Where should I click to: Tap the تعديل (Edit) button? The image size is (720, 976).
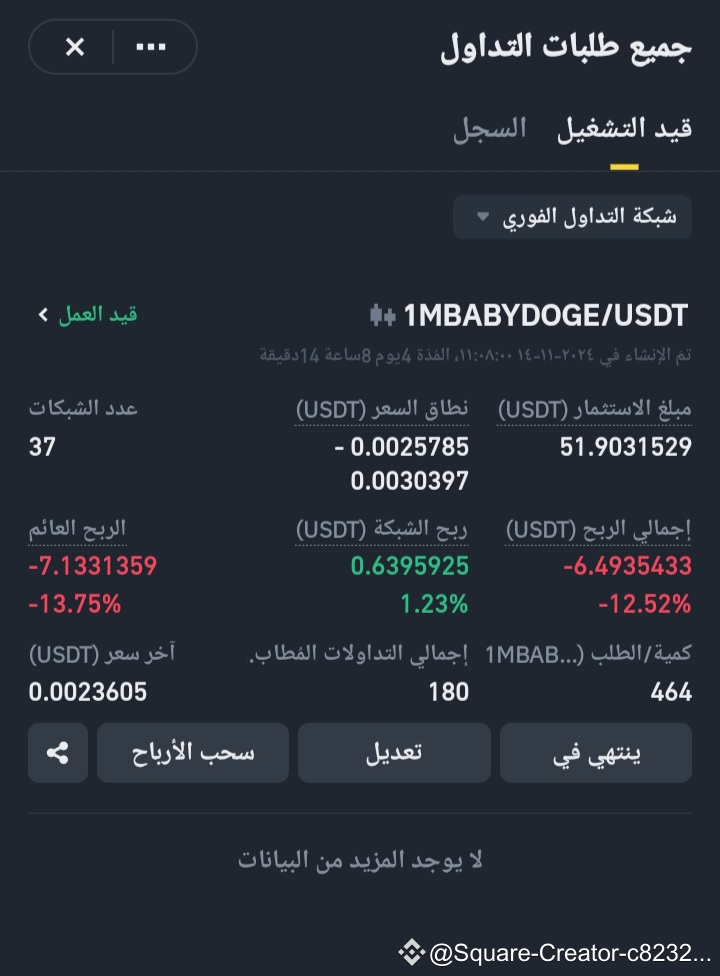(x=394, y=753)
